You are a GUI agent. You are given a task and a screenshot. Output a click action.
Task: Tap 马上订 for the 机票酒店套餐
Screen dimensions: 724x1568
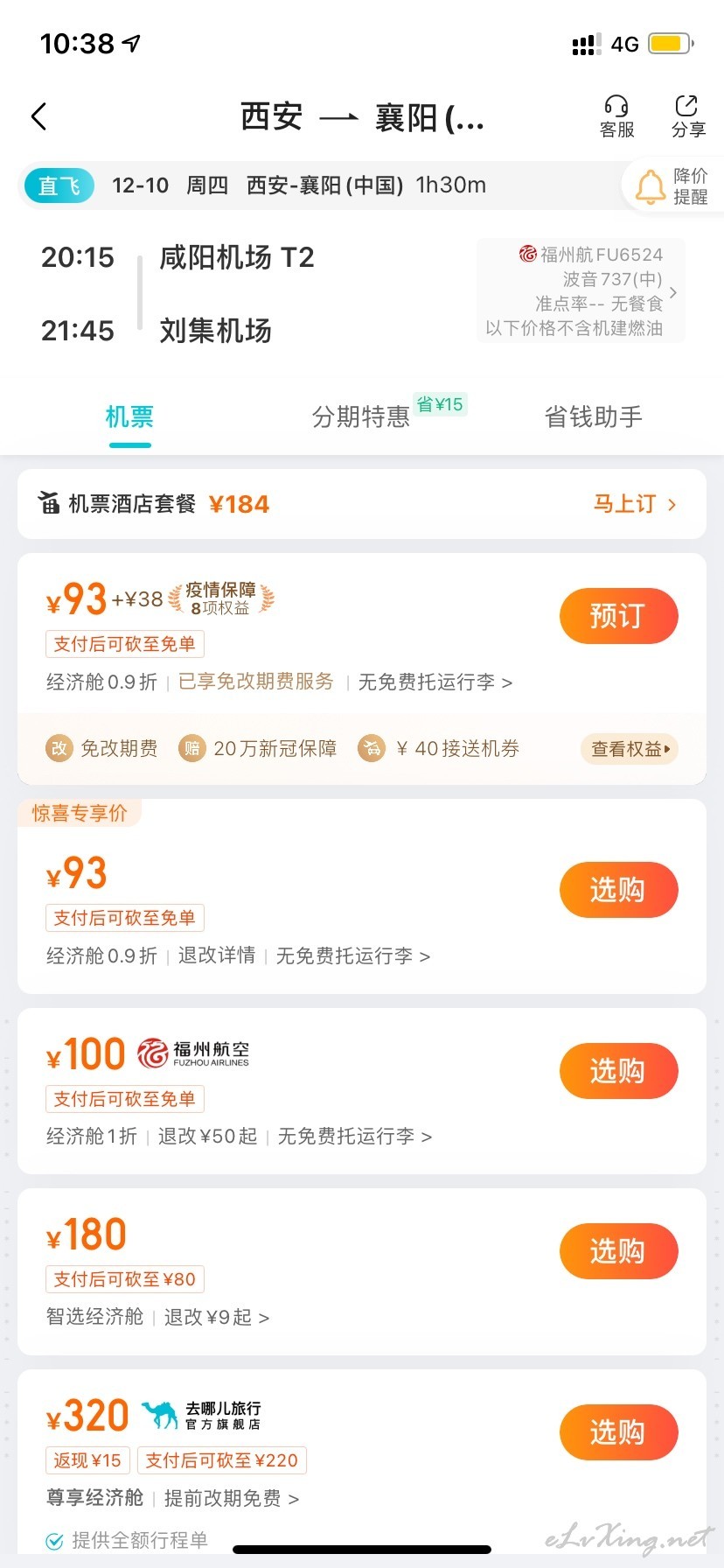tap(636, 504)
